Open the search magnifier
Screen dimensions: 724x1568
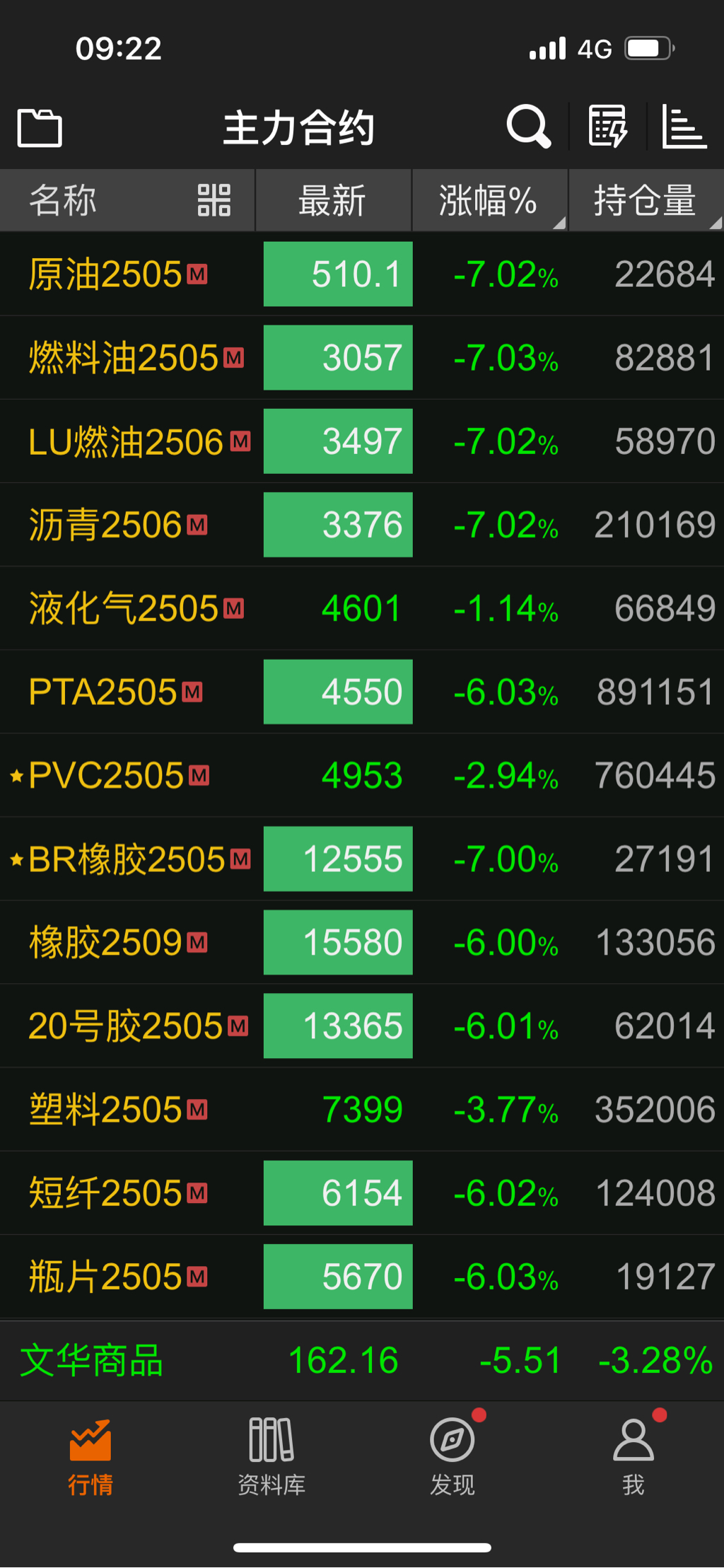(x=528, y=127)
